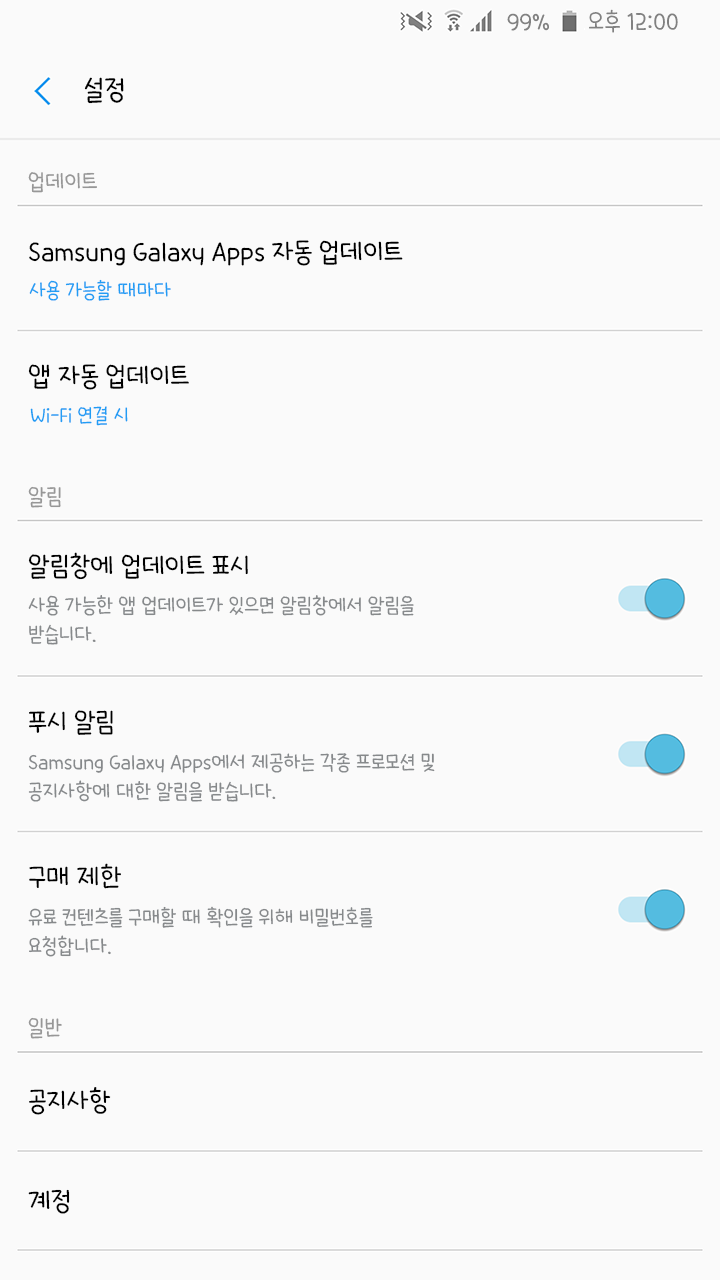
Task: Disable the 푸시 알림 switch
Action: (651, 754)
